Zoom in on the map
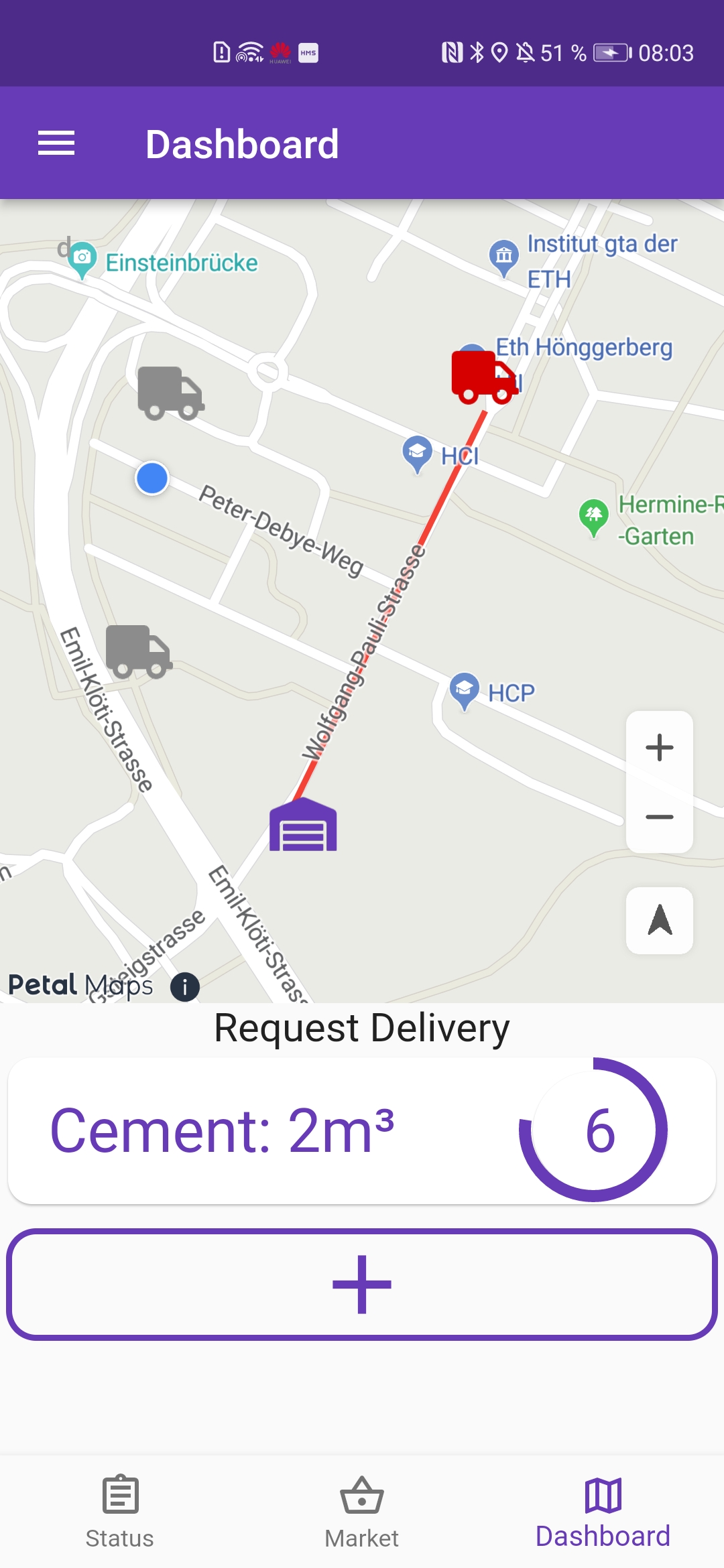Screen dimensions: 724x1568 coord(660,747)
